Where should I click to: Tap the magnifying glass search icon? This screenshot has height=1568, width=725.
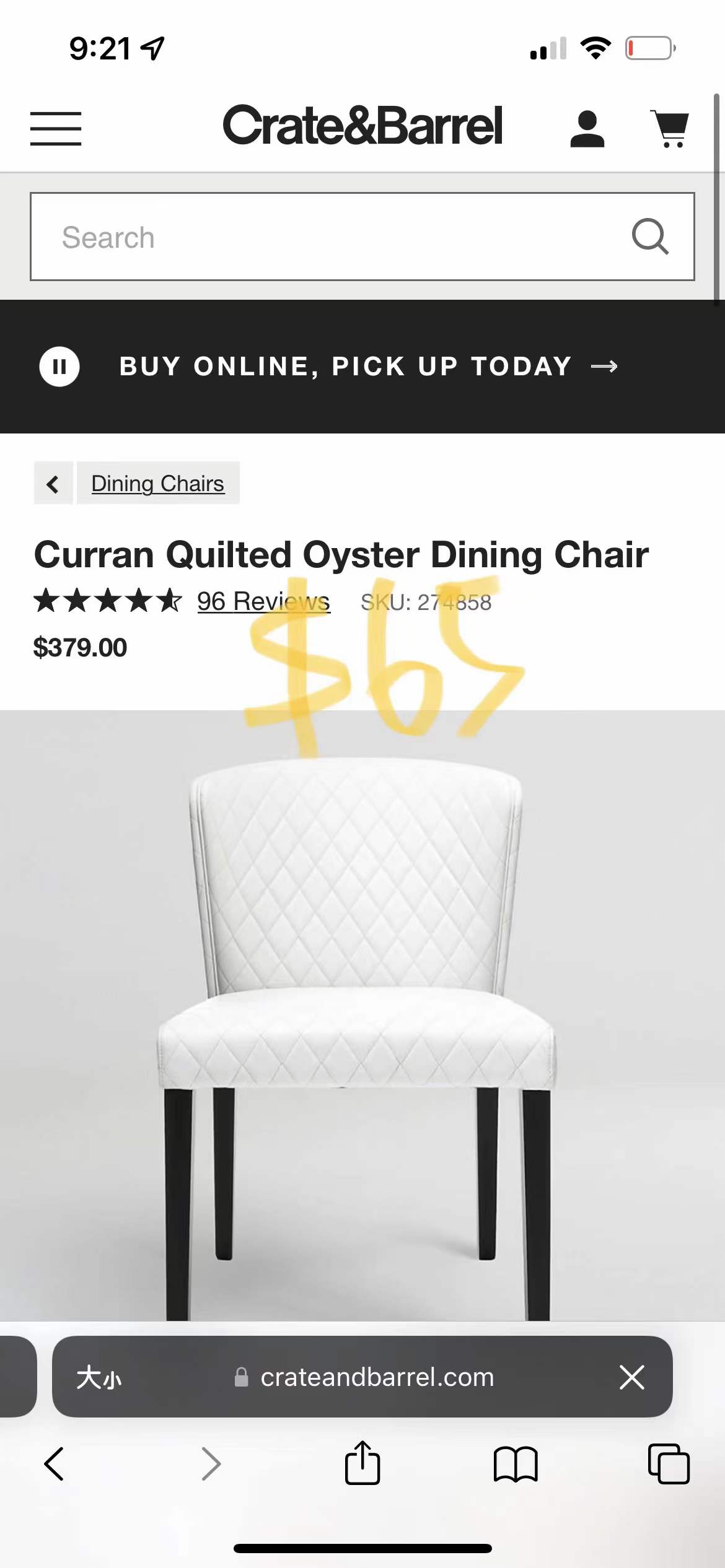(x=650, y=237)
